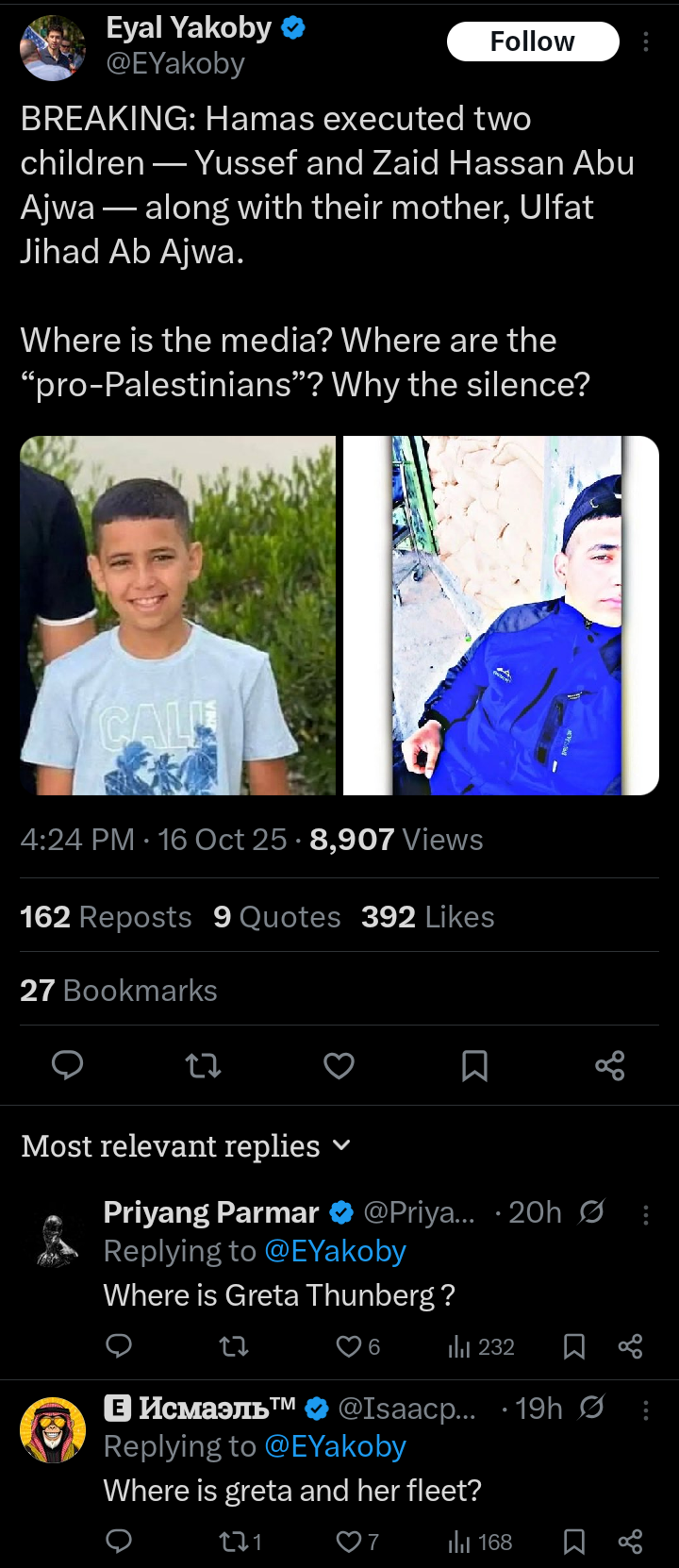679x1568 pixels.
Task: Share Priyang Parmar's reply
Action: (x=630, y=1346)
